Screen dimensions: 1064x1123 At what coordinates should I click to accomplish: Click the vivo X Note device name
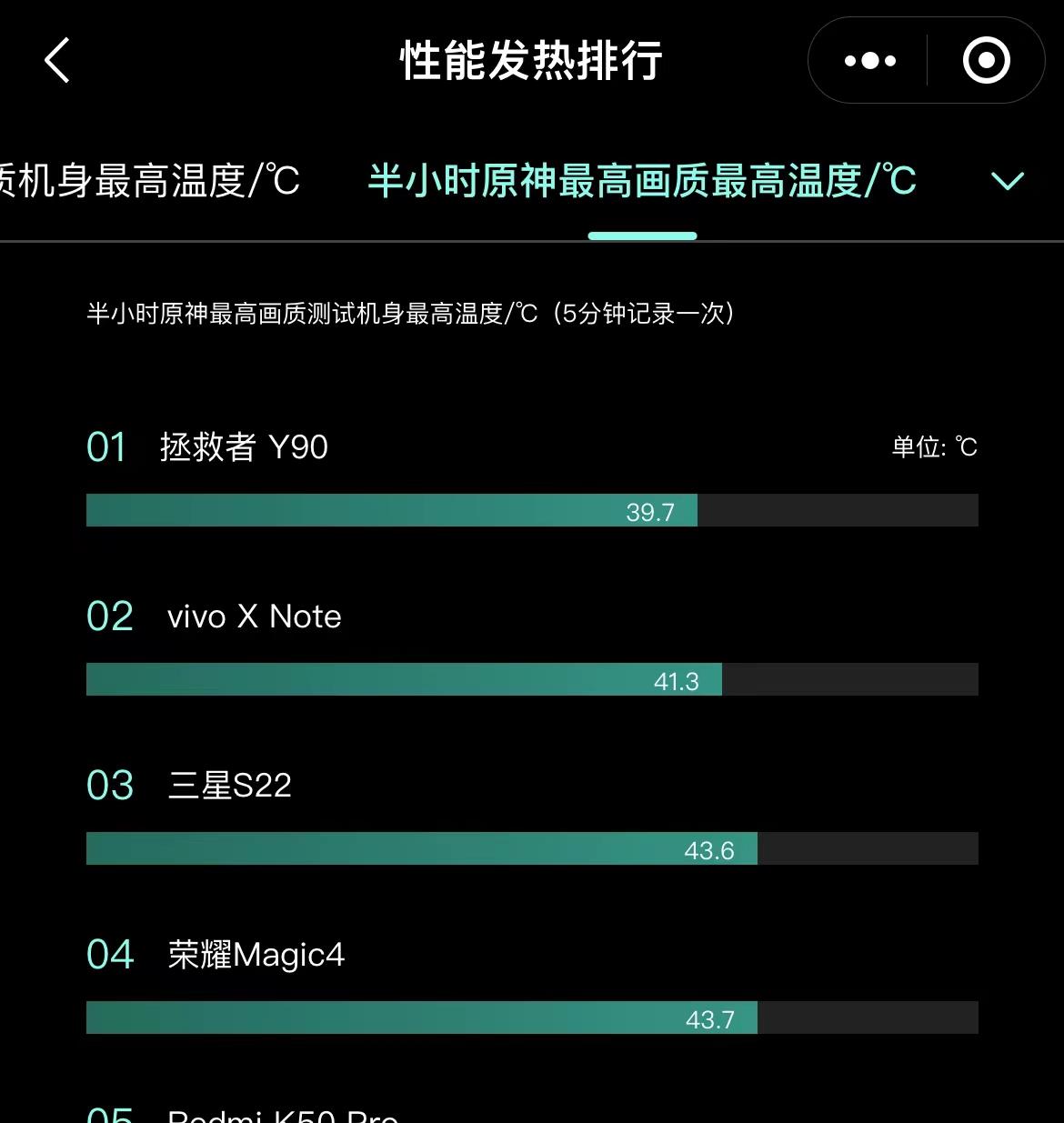coord(255,617)
